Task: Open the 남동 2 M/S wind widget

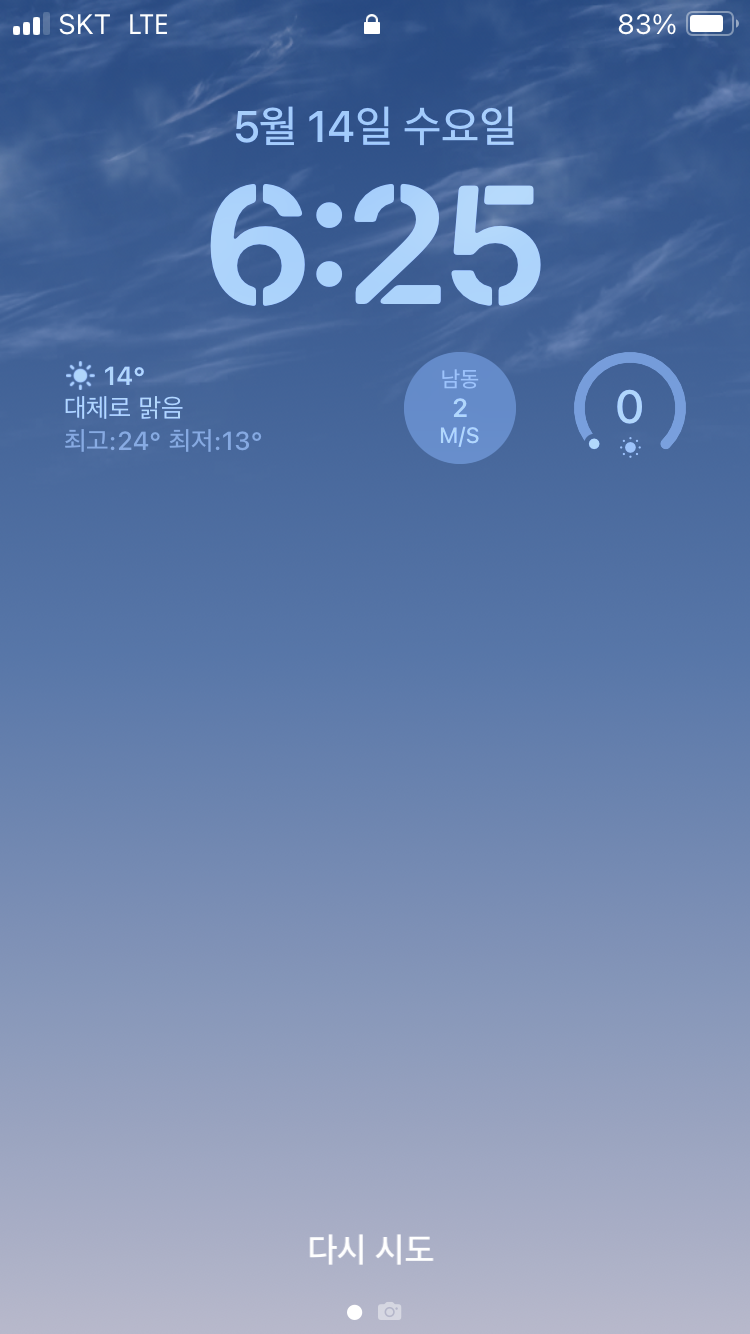Action: pos(460,408)
